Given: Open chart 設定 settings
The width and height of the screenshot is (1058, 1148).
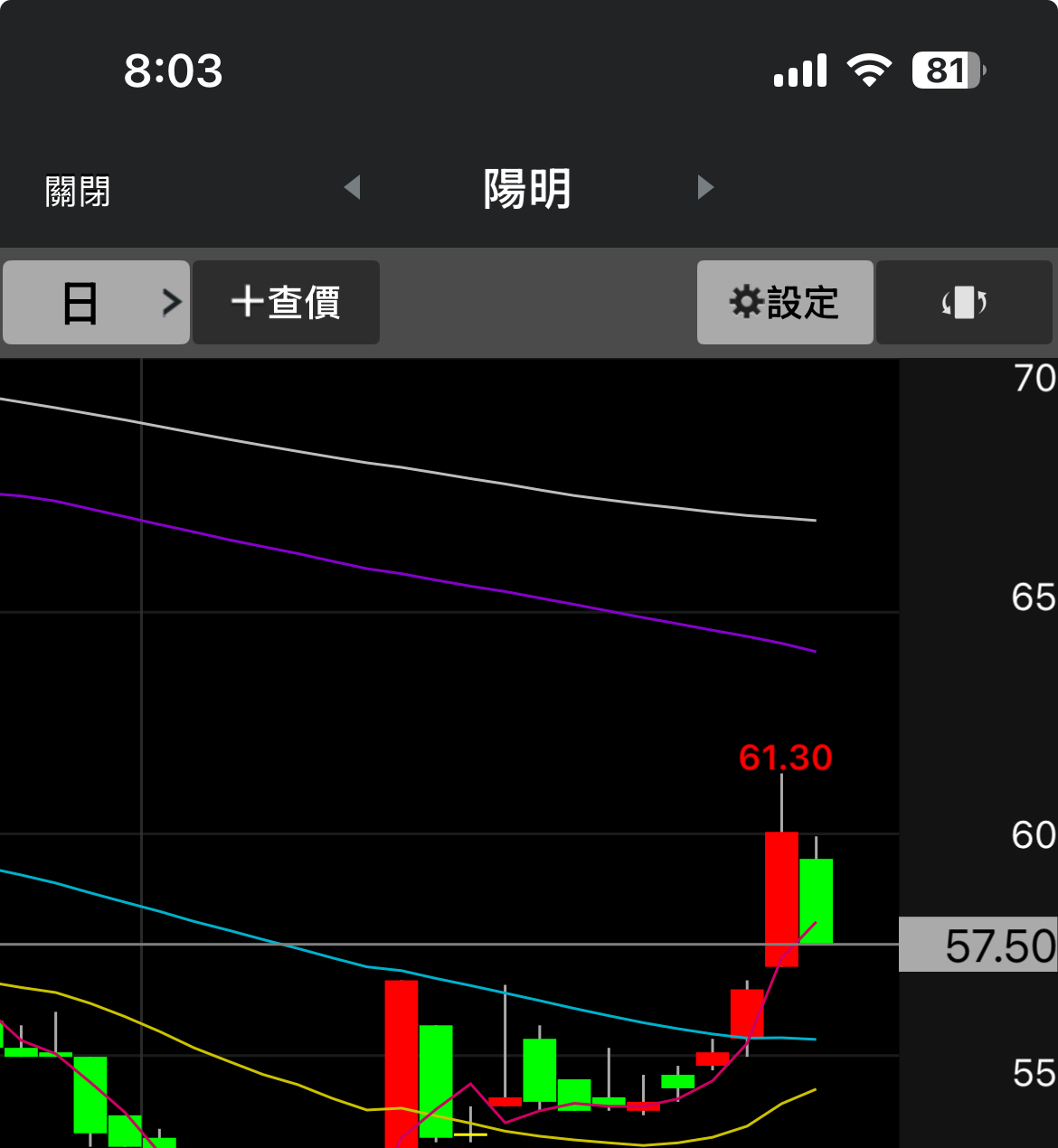Looking at the screenshot, I should click(784, 303).
